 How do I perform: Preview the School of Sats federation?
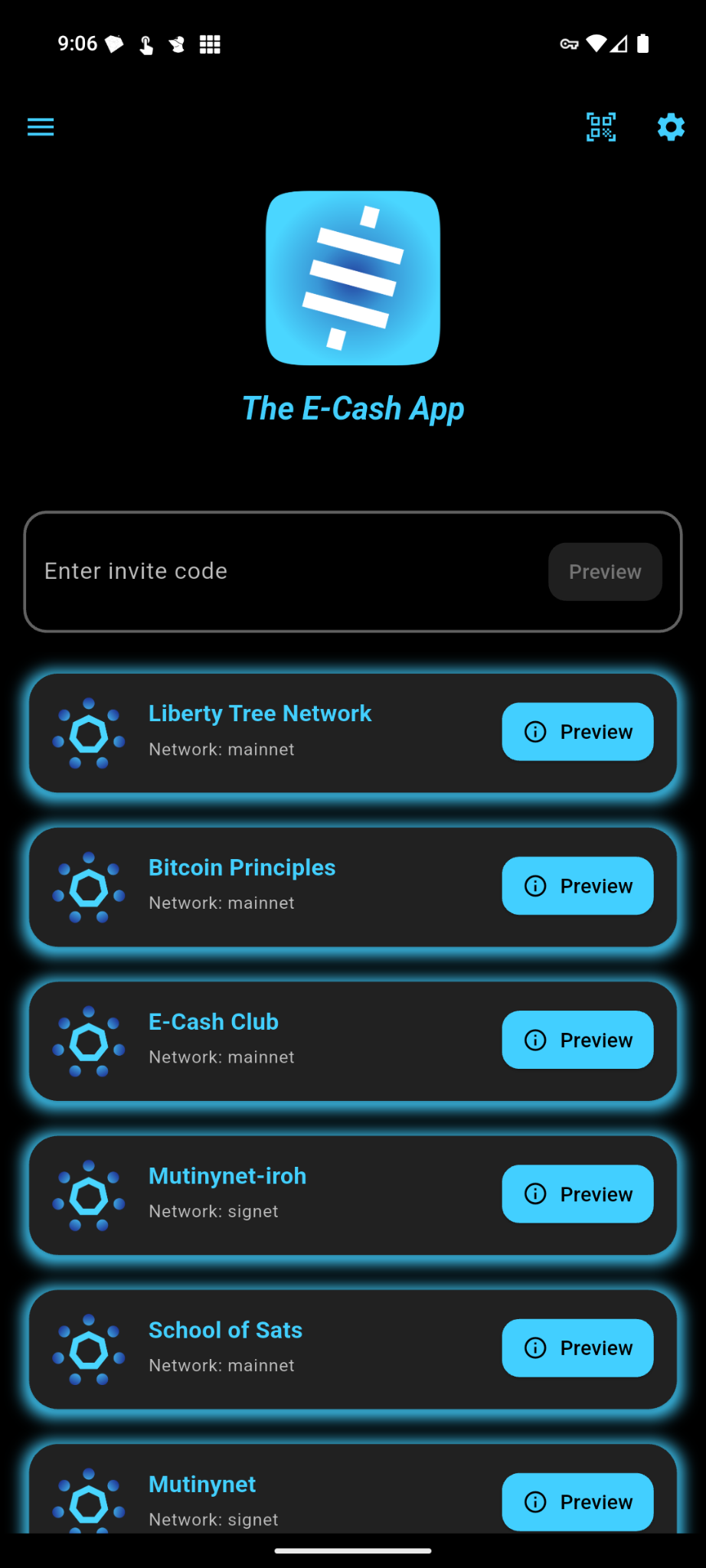click(x=577, y=1348)
